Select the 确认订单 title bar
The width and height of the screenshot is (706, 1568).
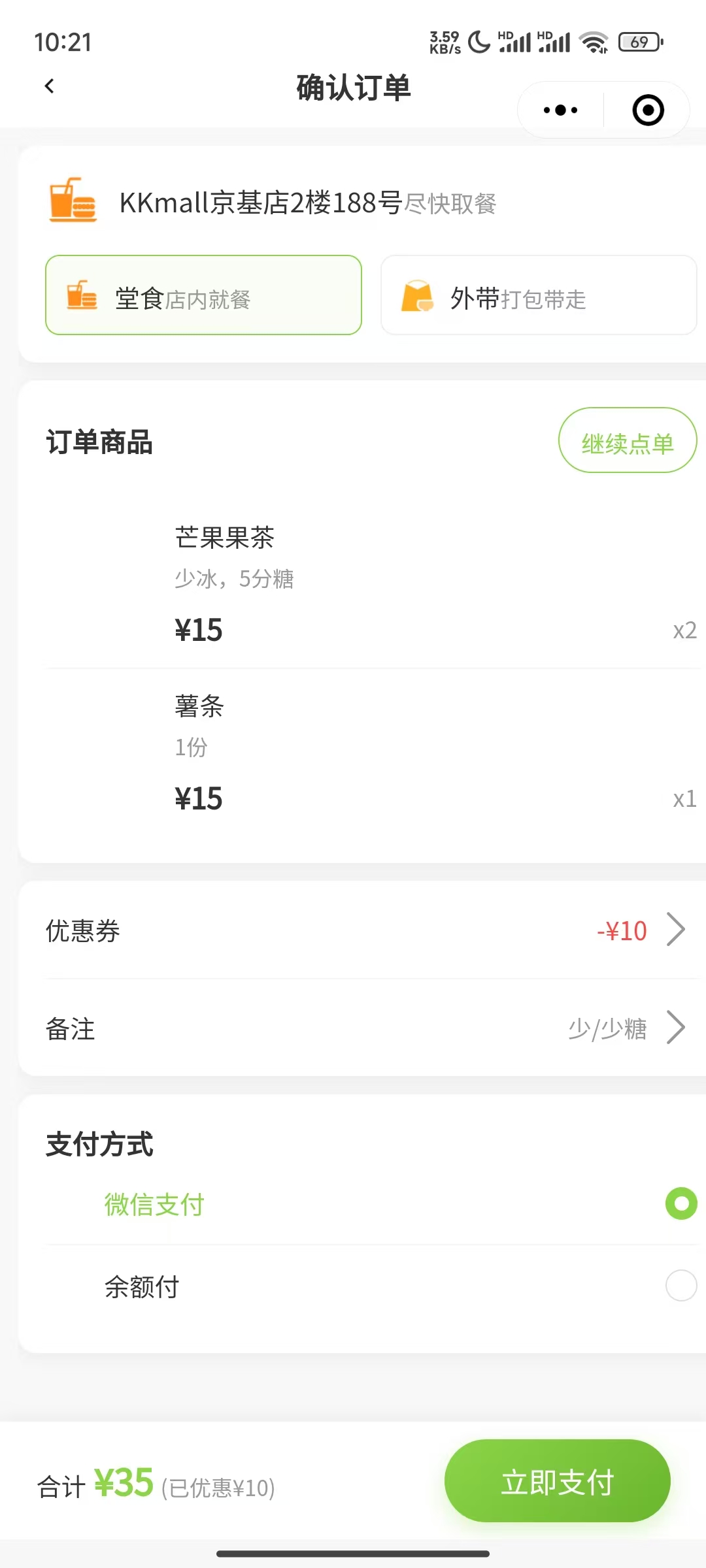[x=353, y=90]
